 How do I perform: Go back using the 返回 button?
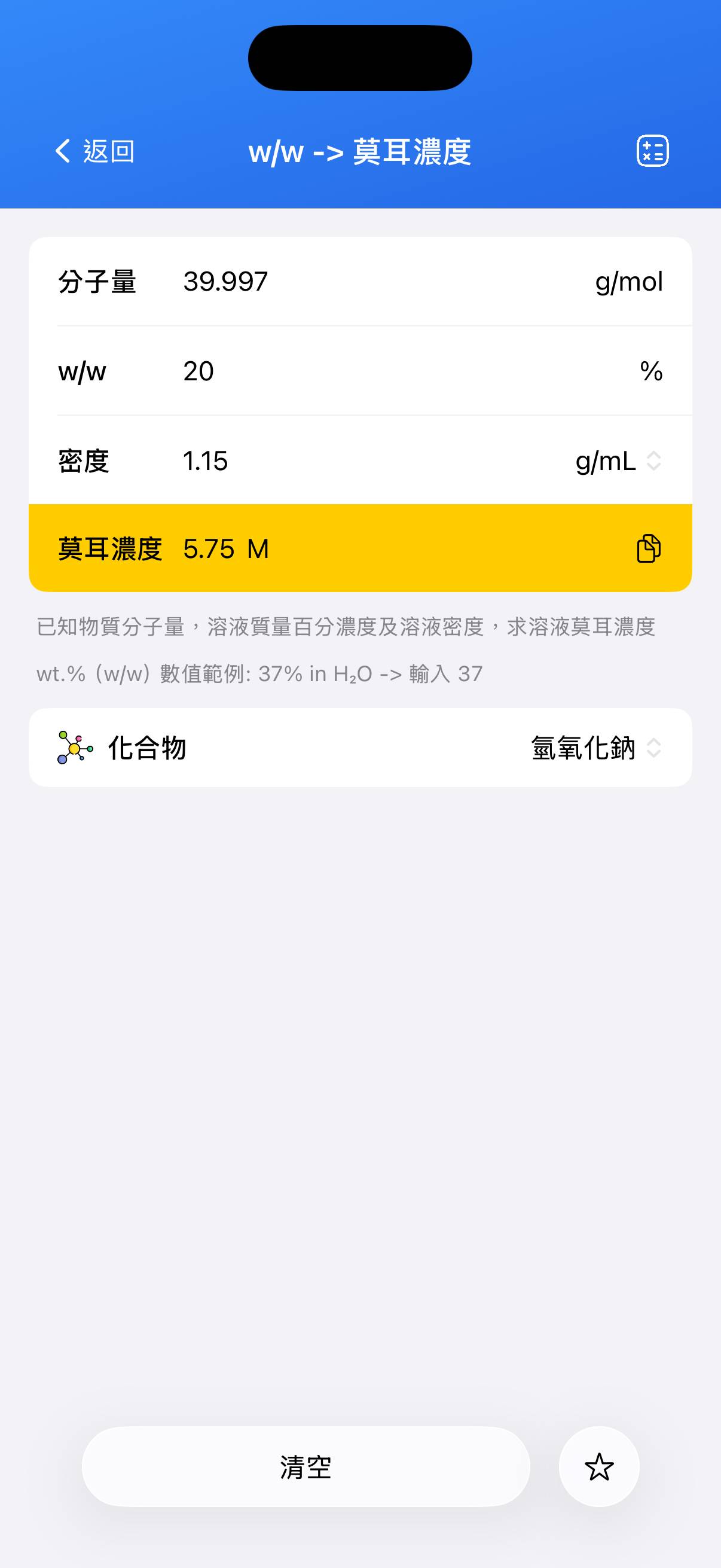94,151
